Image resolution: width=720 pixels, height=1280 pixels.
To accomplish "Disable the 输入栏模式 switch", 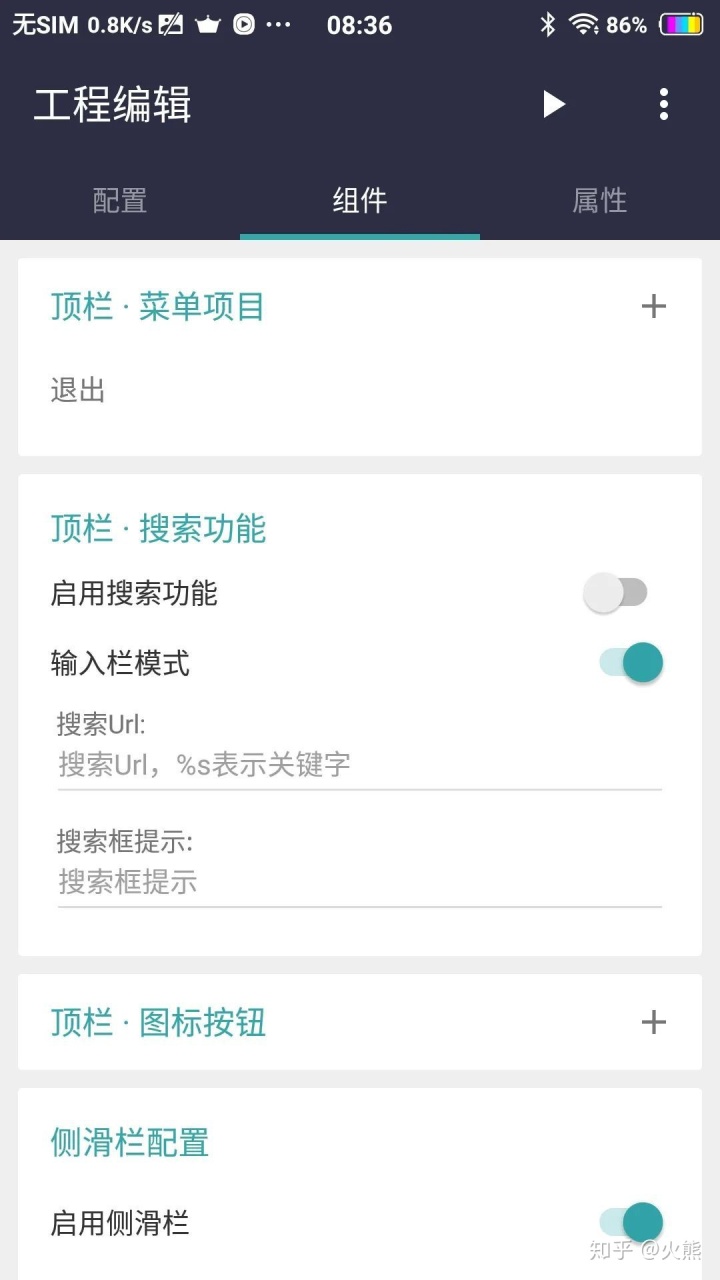I will [628, 662].
